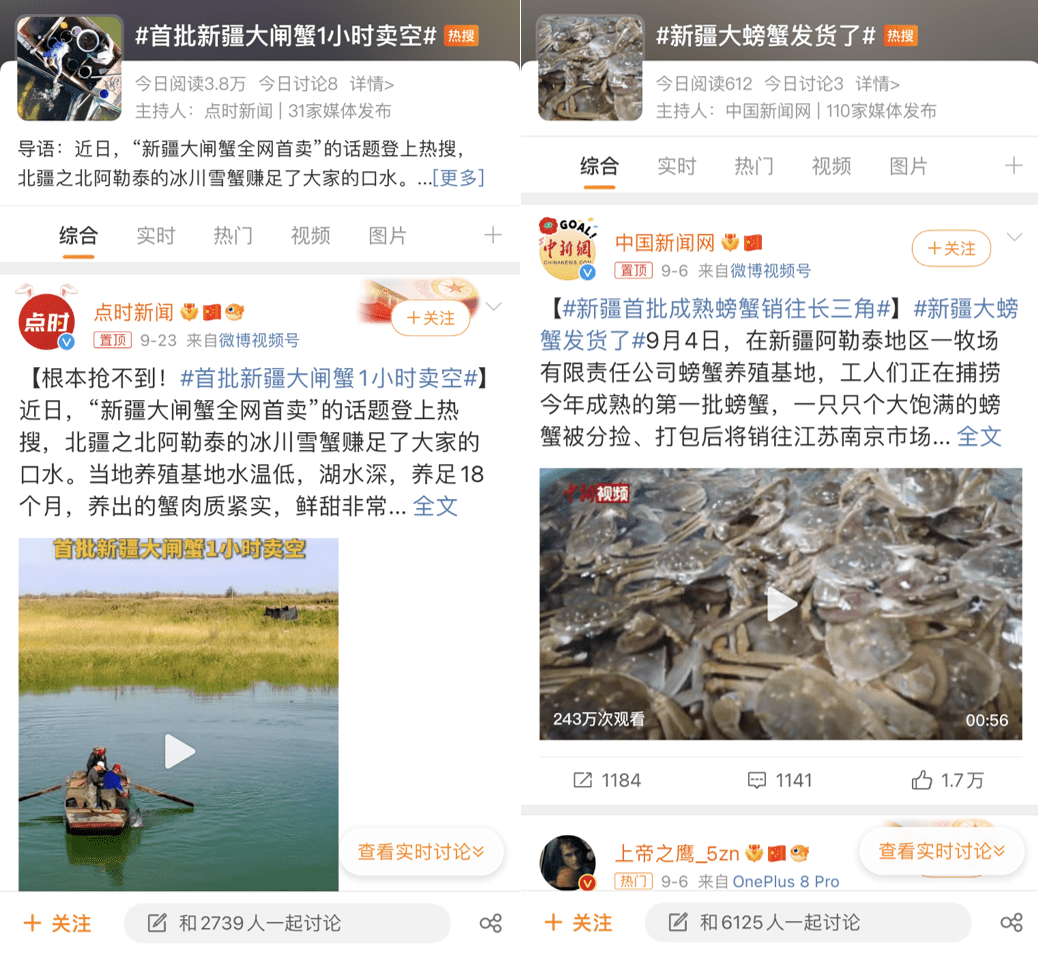
Task: Open 上帝之鹰_5zn user profile
Action: [676, 853]
